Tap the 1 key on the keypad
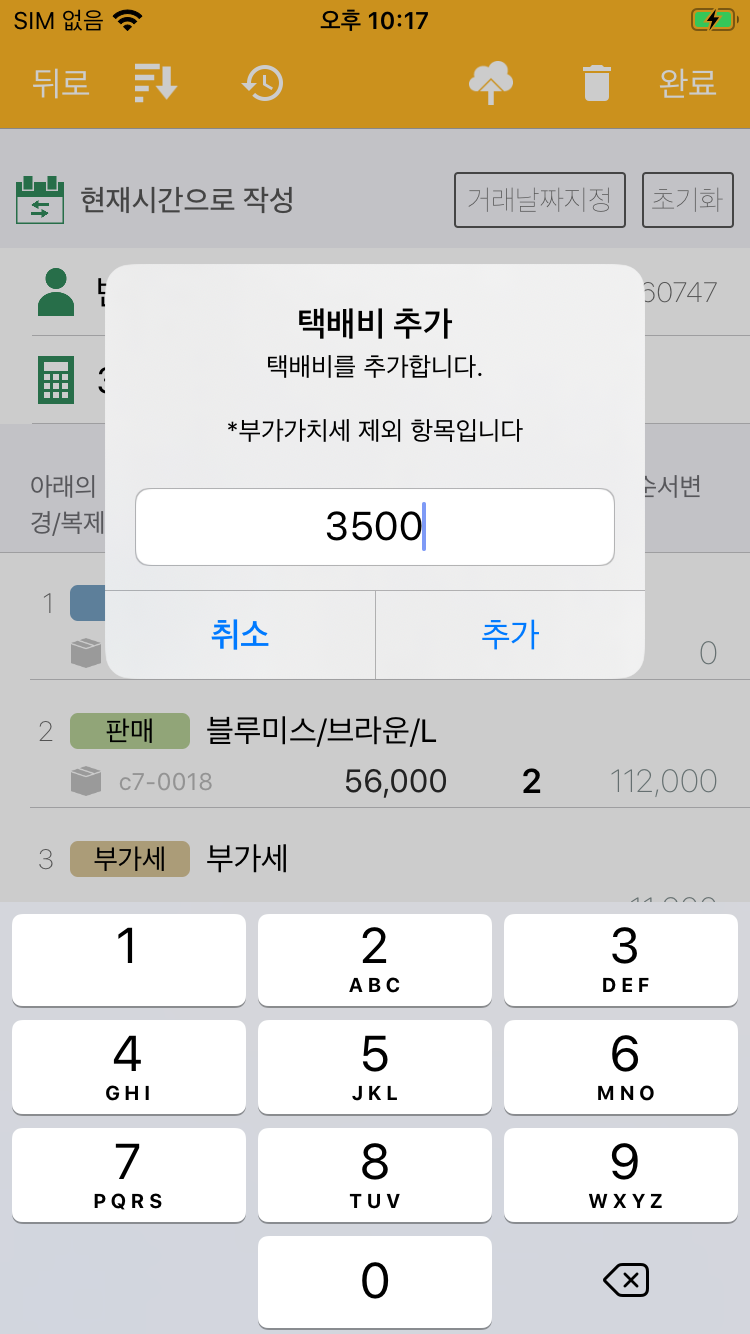This screenshot has height=1334, width=750. pyautogui.click(x=128, y=958)
